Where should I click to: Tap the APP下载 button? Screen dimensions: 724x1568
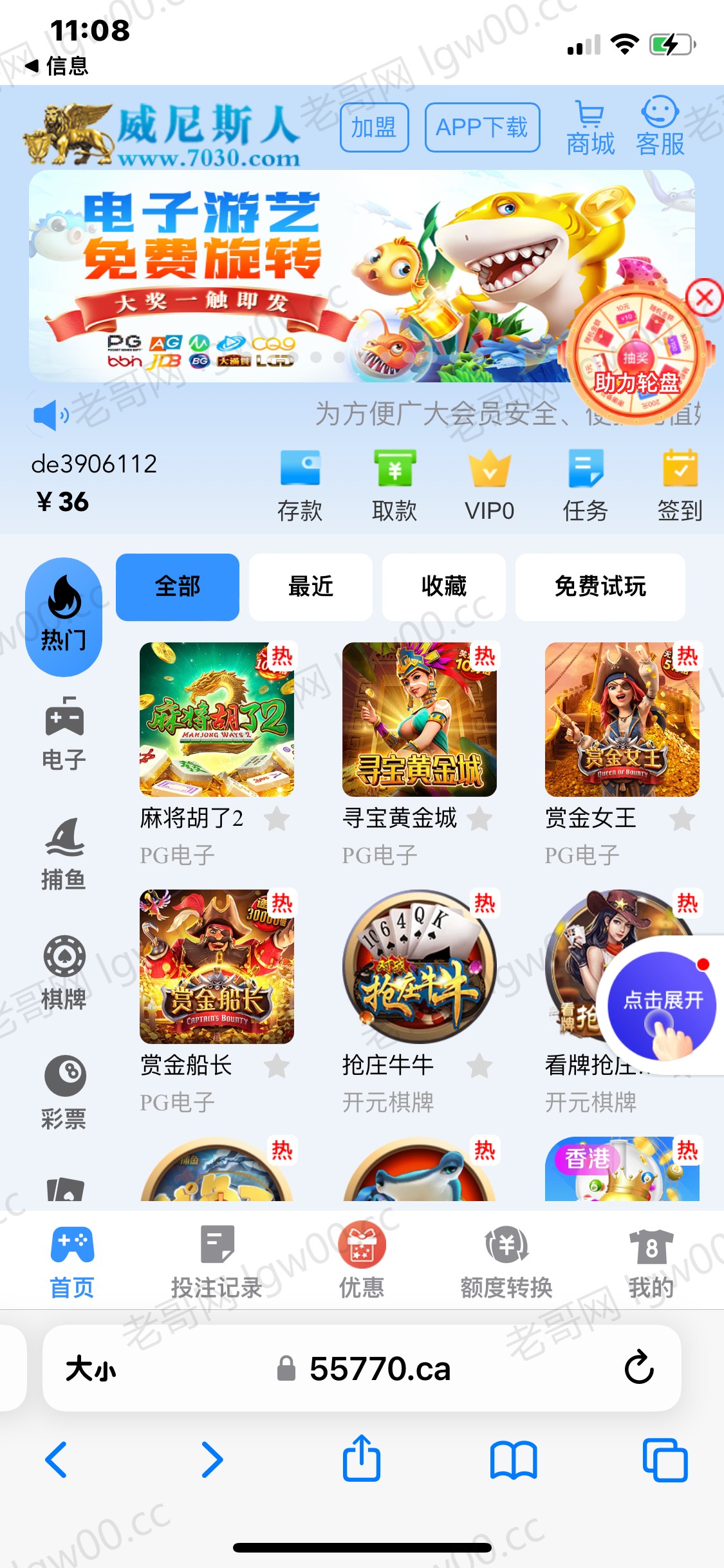482,127
